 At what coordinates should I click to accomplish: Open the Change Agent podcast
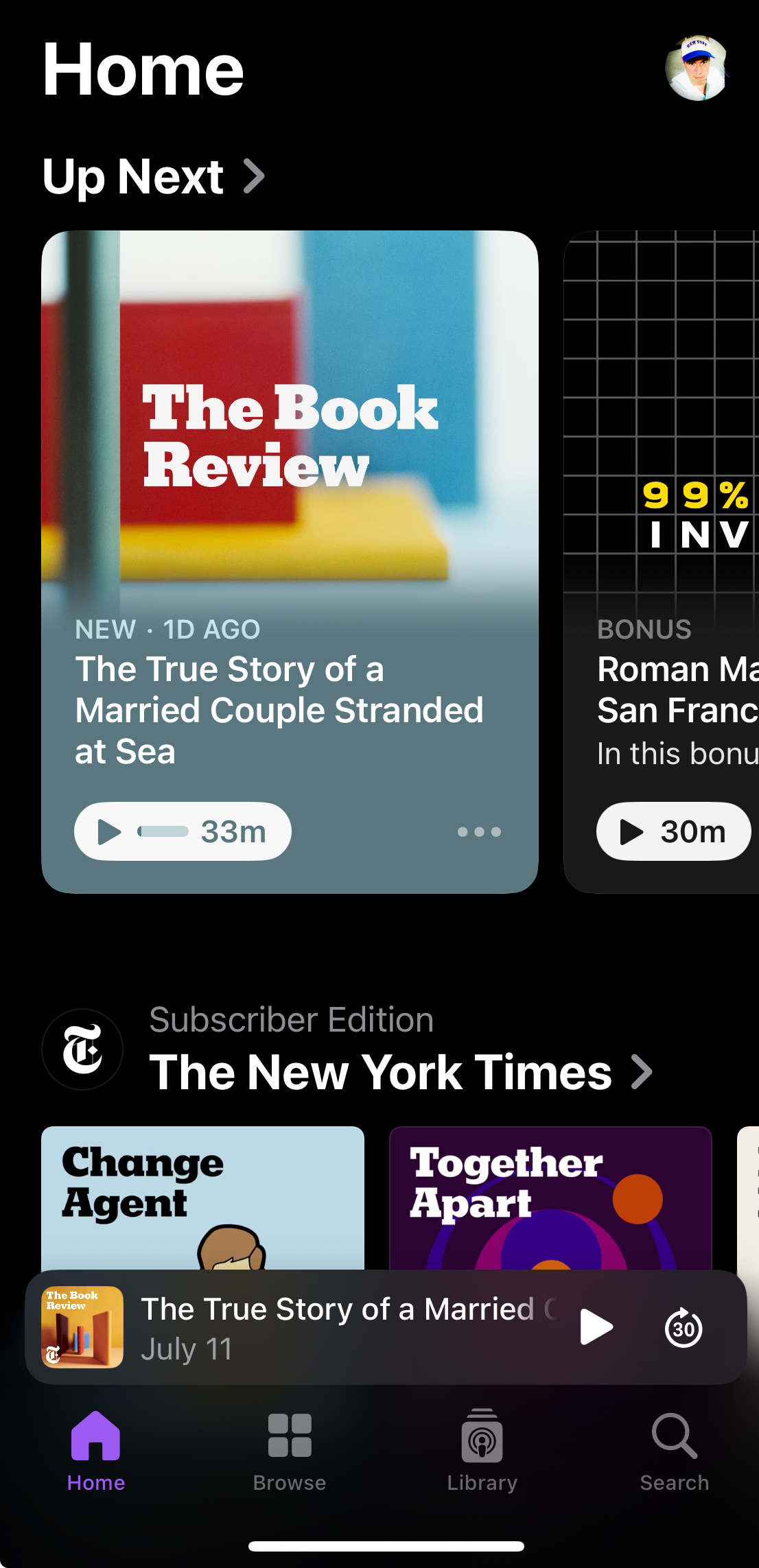202,1197
